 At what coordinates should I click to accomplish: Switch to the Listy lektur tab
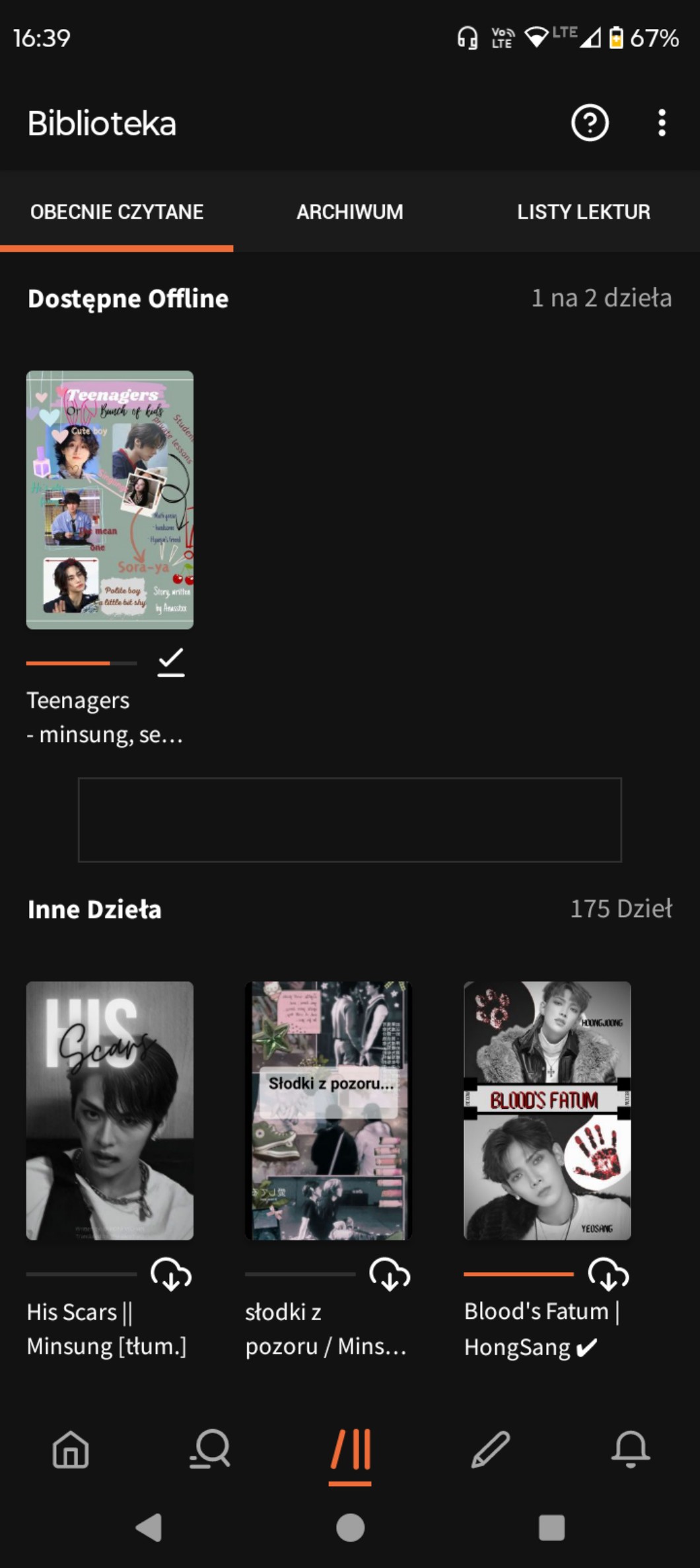pos(583,211)
